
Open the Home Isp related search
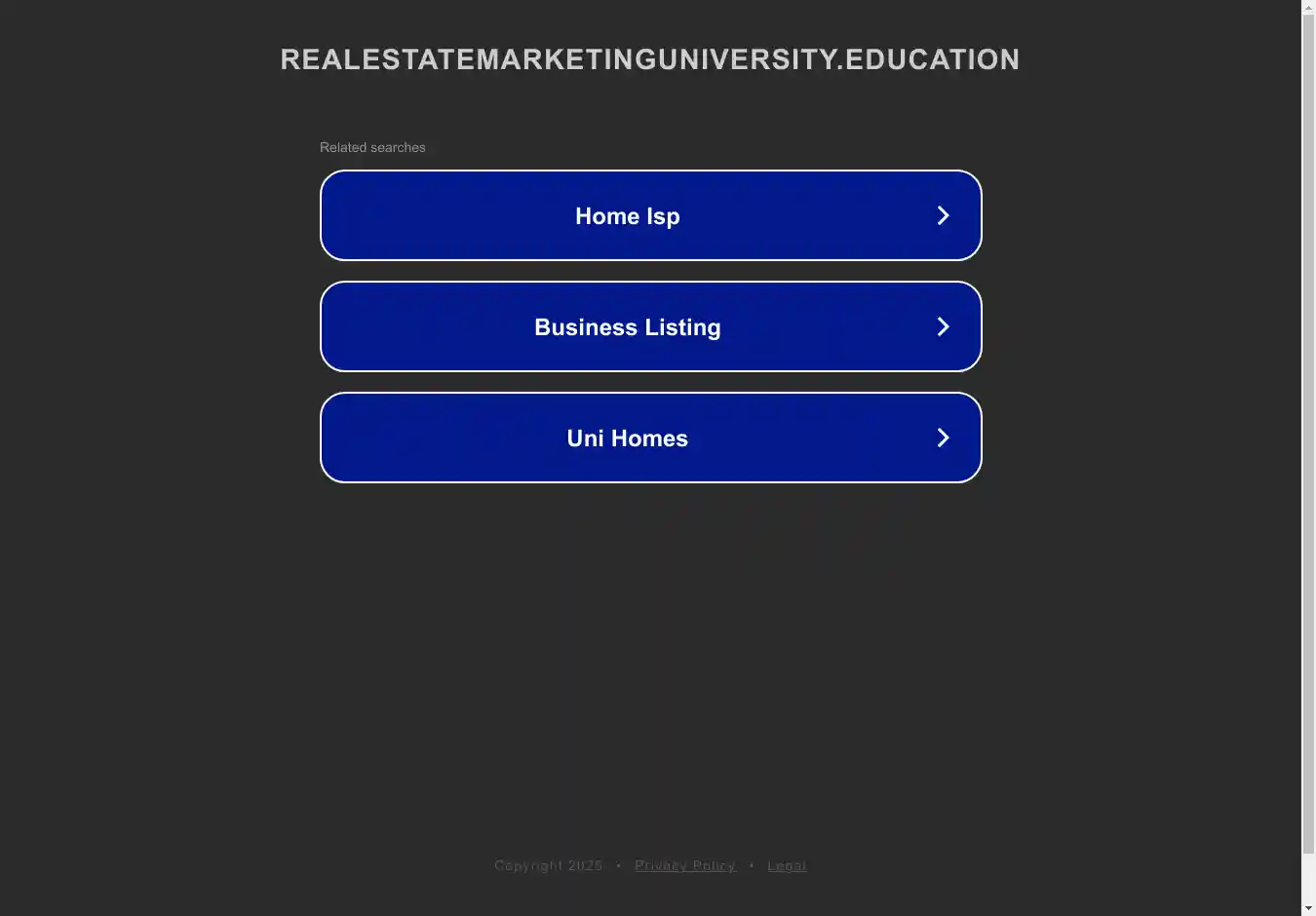650,215
